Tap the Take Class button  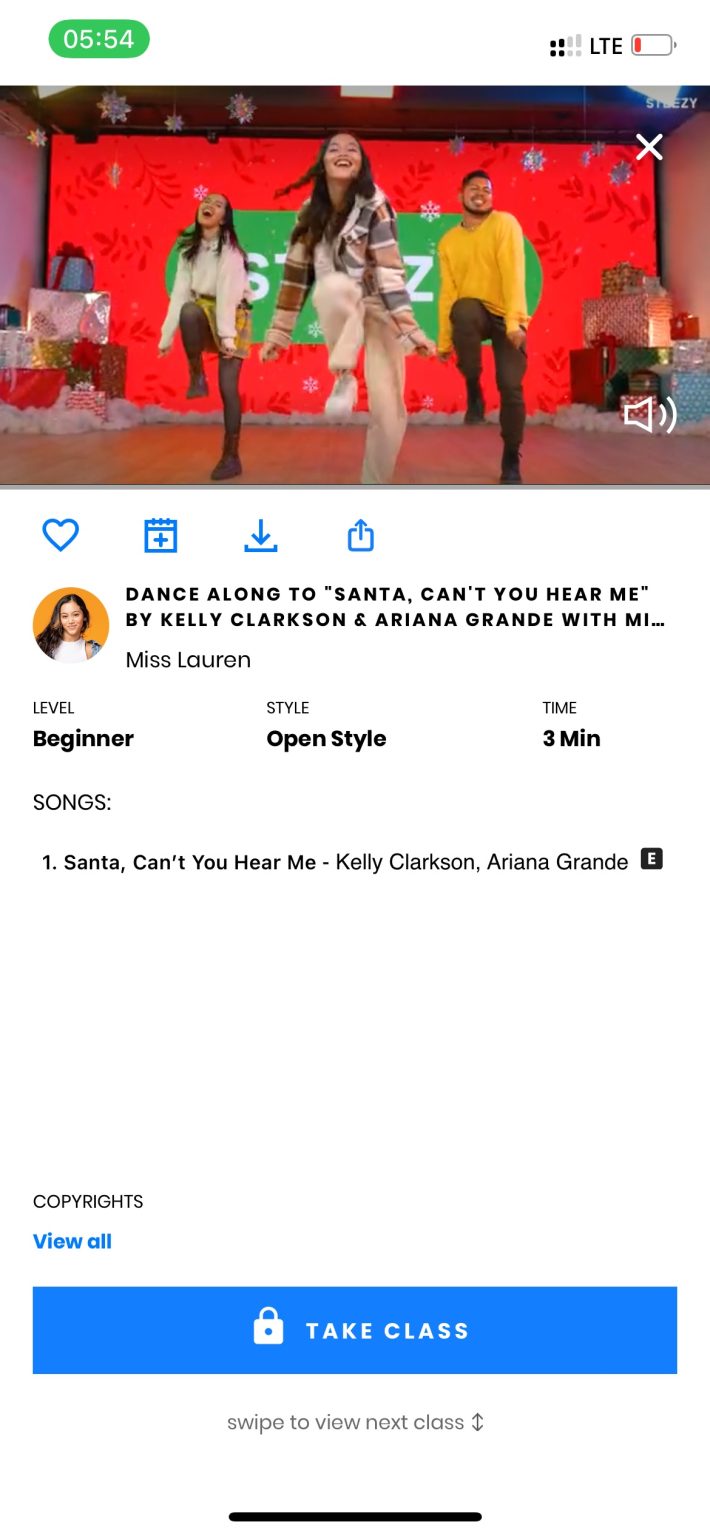pyautogui.click(x=355, y=1330)
